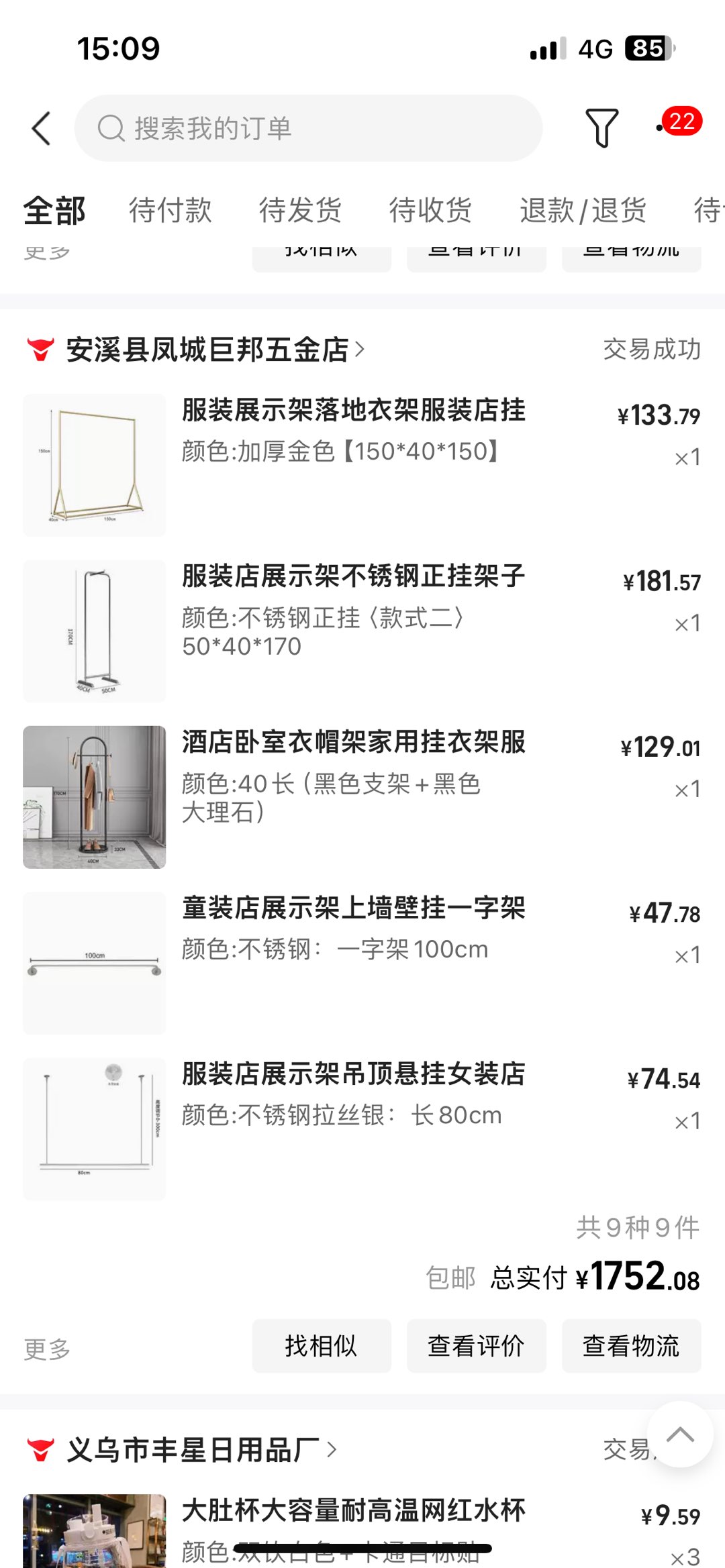Tap 查看评价 for the ¥1752.08 order

[476, 1346]
